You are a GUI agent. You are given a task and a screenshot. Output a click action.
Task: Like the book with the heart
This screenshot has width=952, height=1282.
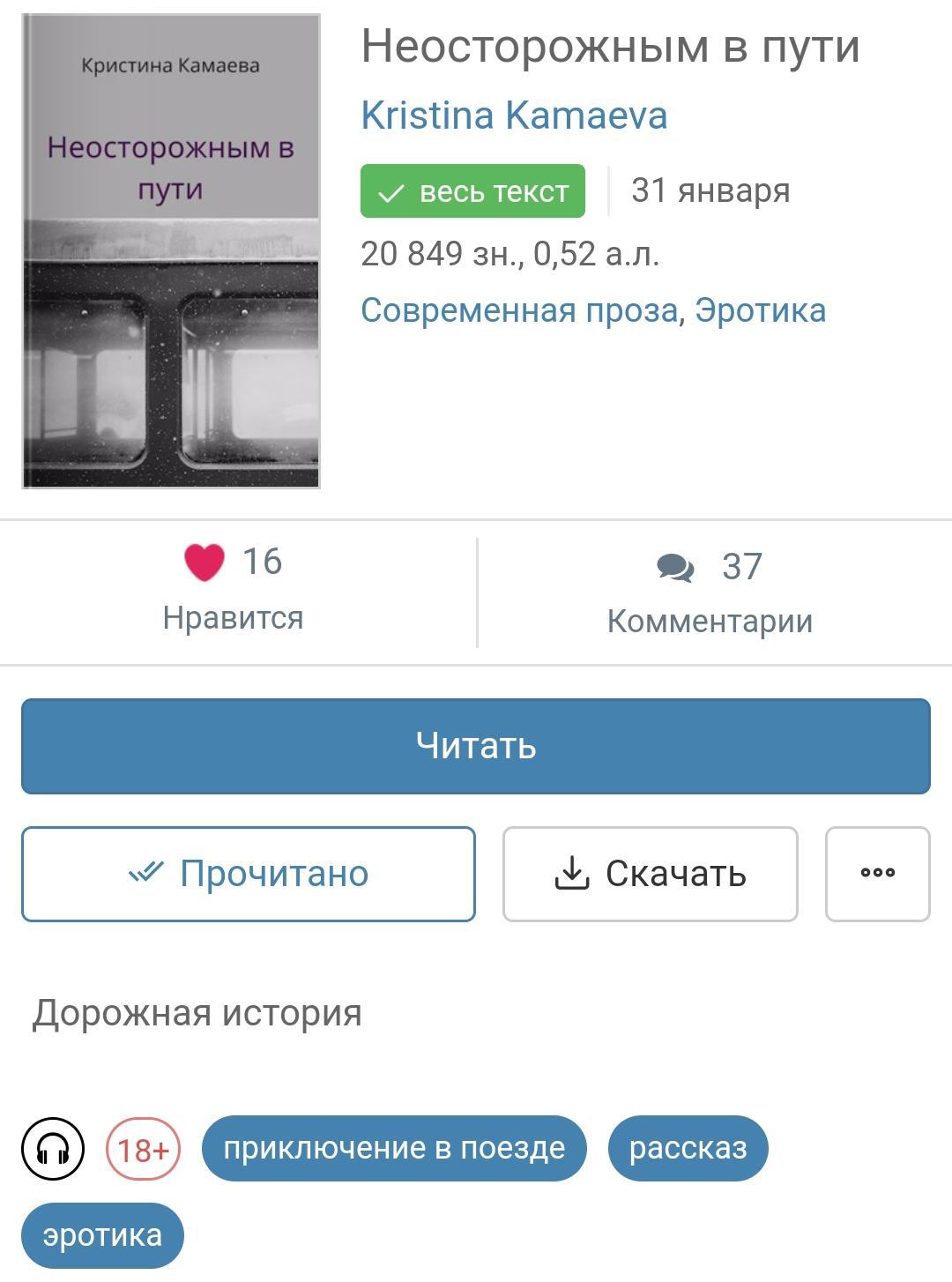[205, 563]
